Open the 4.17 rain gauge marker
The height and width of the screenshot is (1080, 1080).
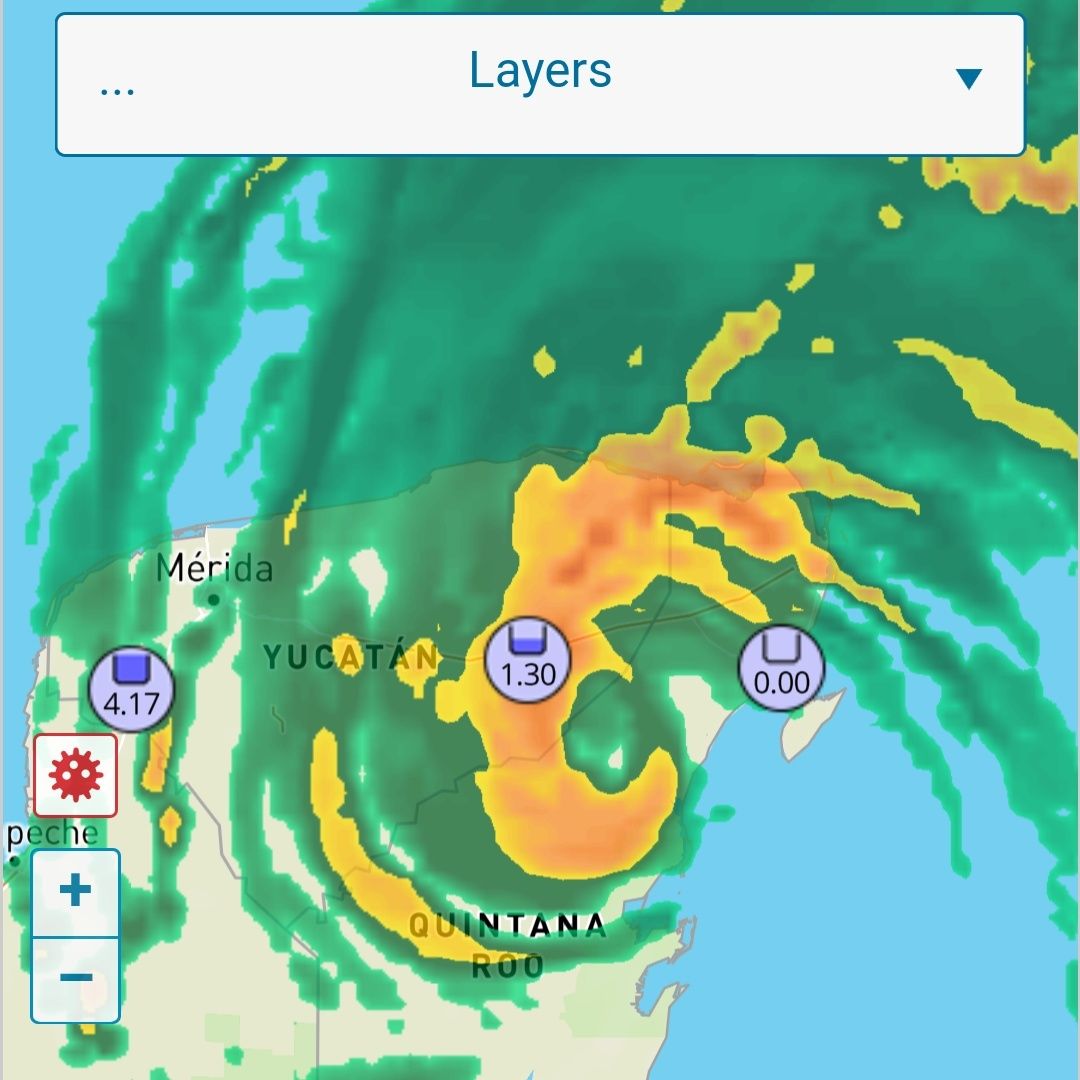tap(131, 689)
